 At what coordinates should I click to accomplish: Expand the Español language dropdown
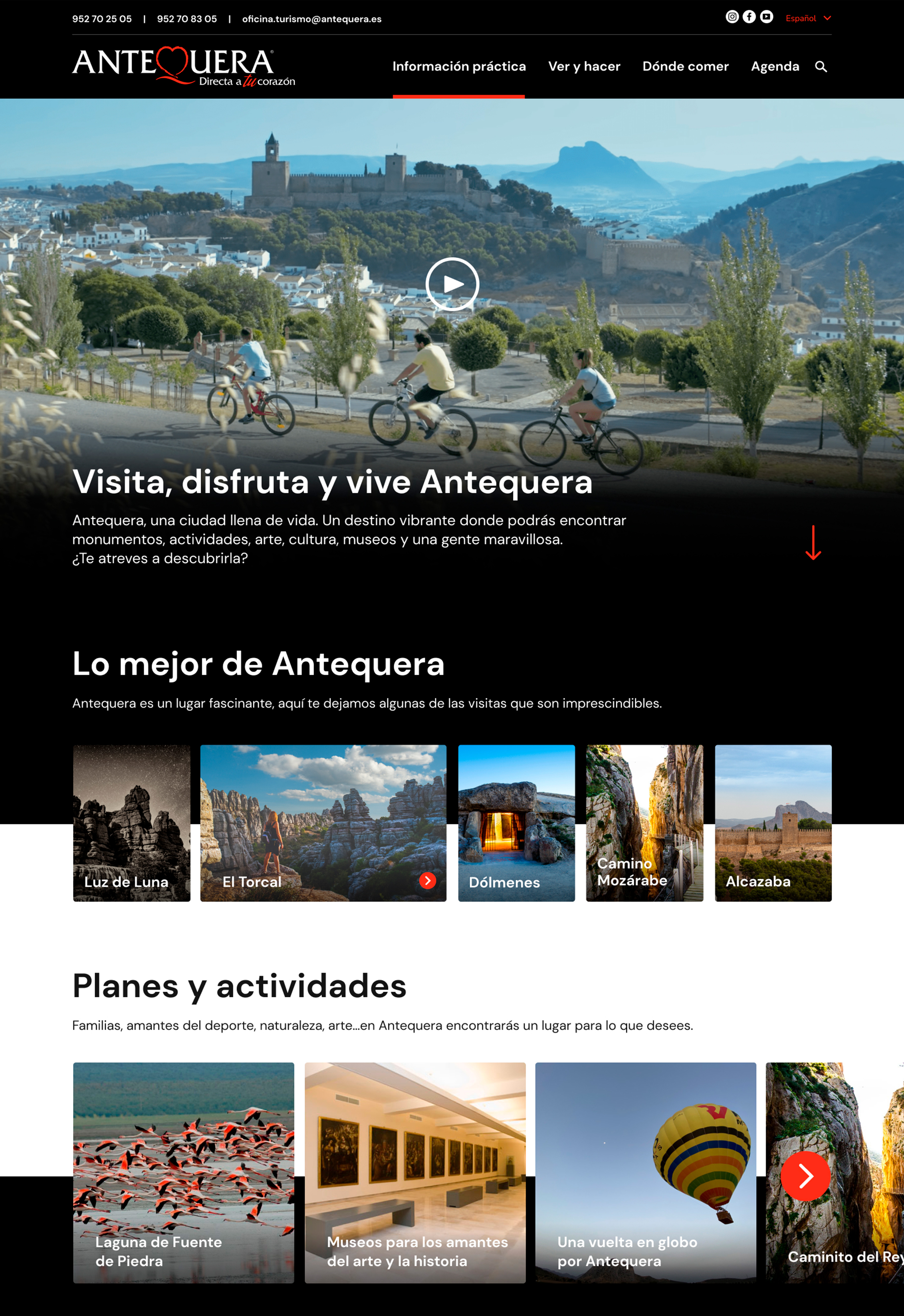[808, 18]
